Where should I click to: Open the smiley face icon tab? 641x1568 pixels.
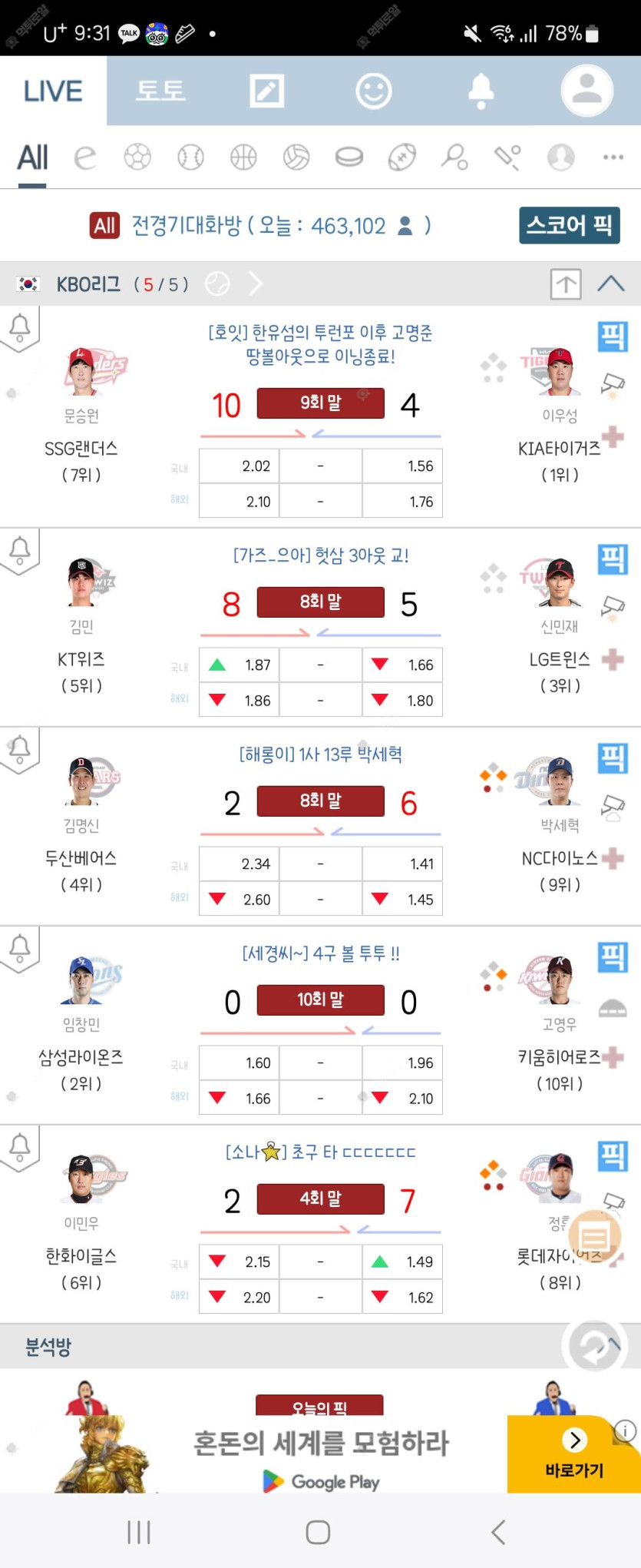[374, 91]
